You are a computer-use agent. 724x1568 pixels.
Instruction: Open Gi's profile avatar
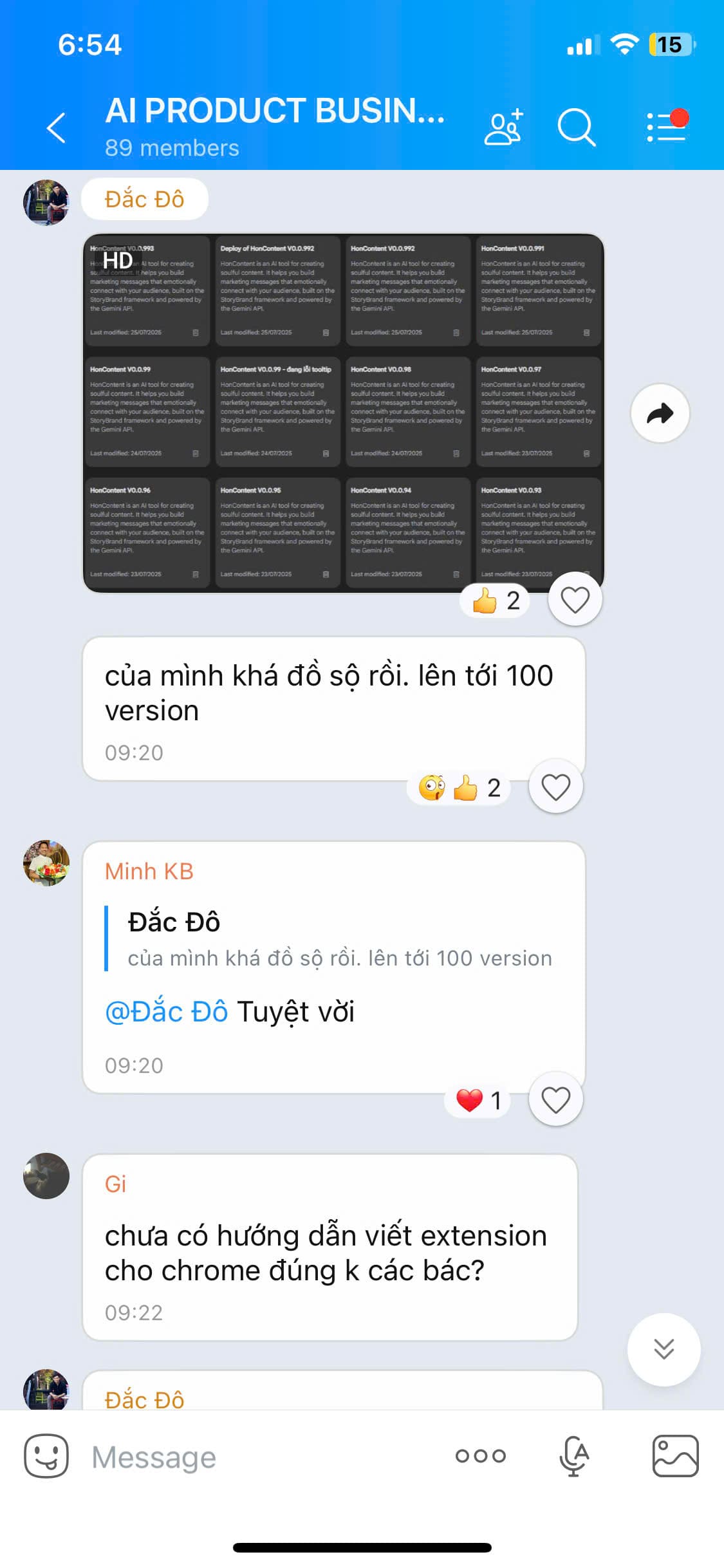point(46,1176)
